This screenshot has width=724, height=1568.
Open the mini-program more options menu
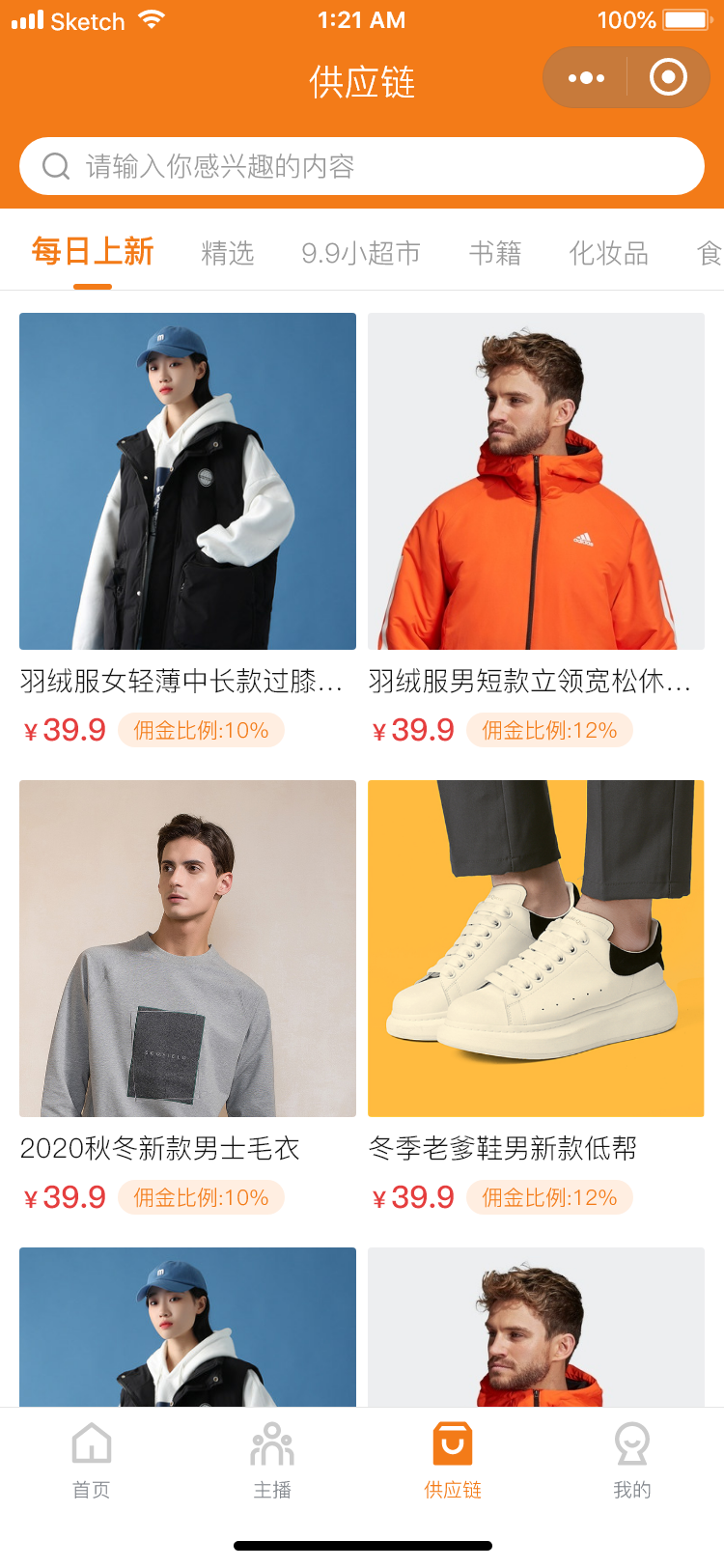(586, 78)
